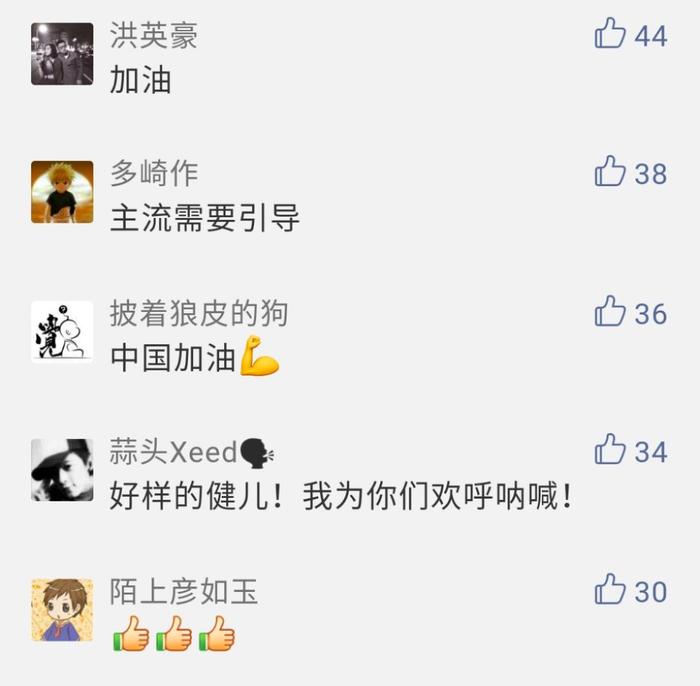Open 陌上彦如玉's cartoon avatar

(x=62, y=609)
